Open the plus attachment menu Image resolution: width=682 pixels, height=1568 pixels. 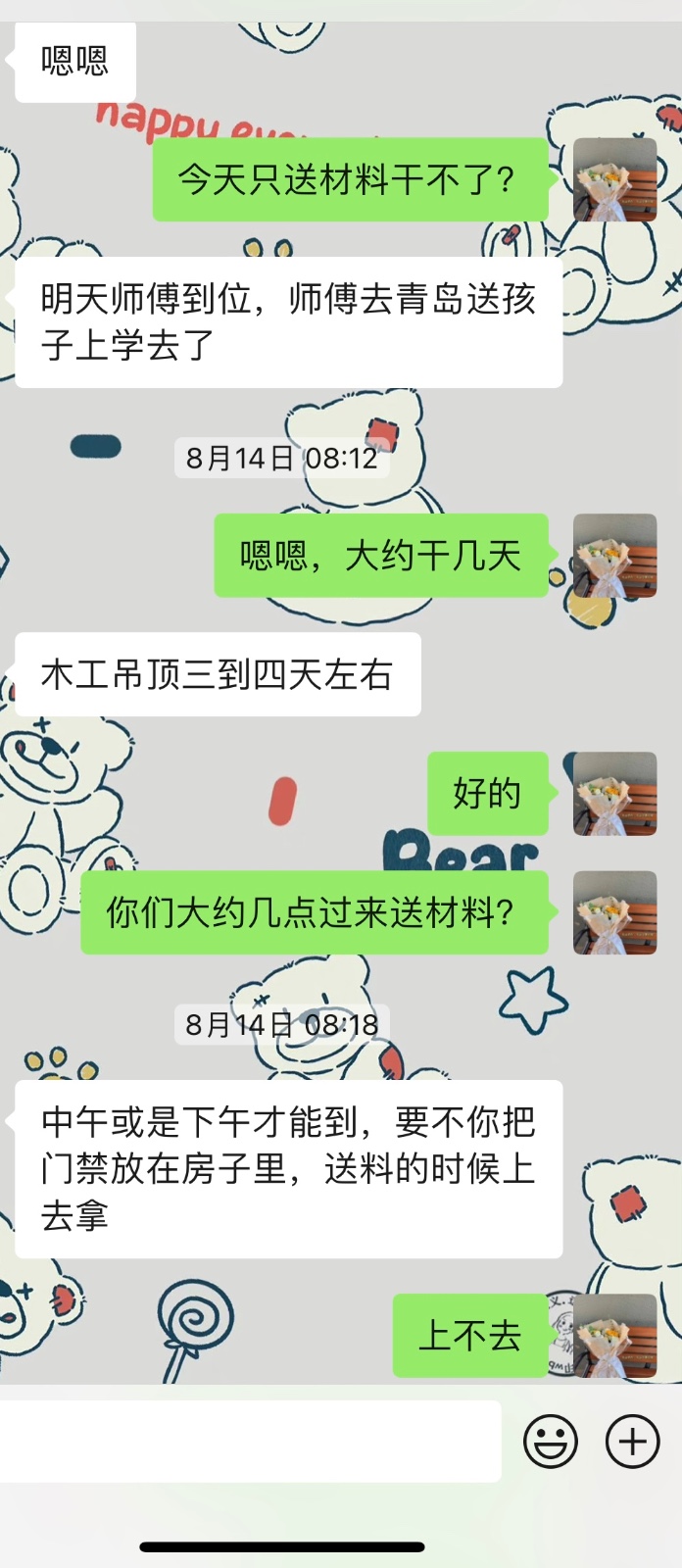(632, 1442)
